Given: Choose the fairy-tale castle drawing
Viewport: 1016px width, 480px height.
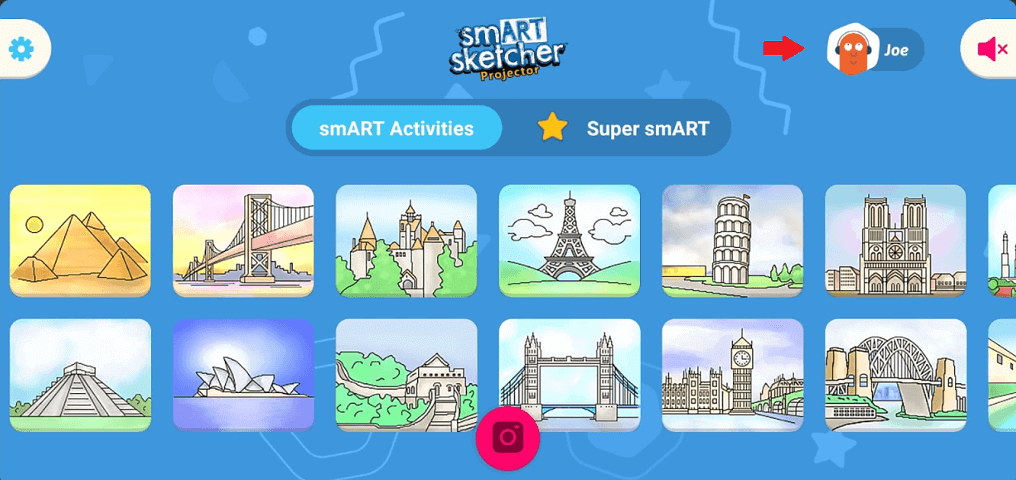Looking at the screenshot, I should click(x=406, y=240).
